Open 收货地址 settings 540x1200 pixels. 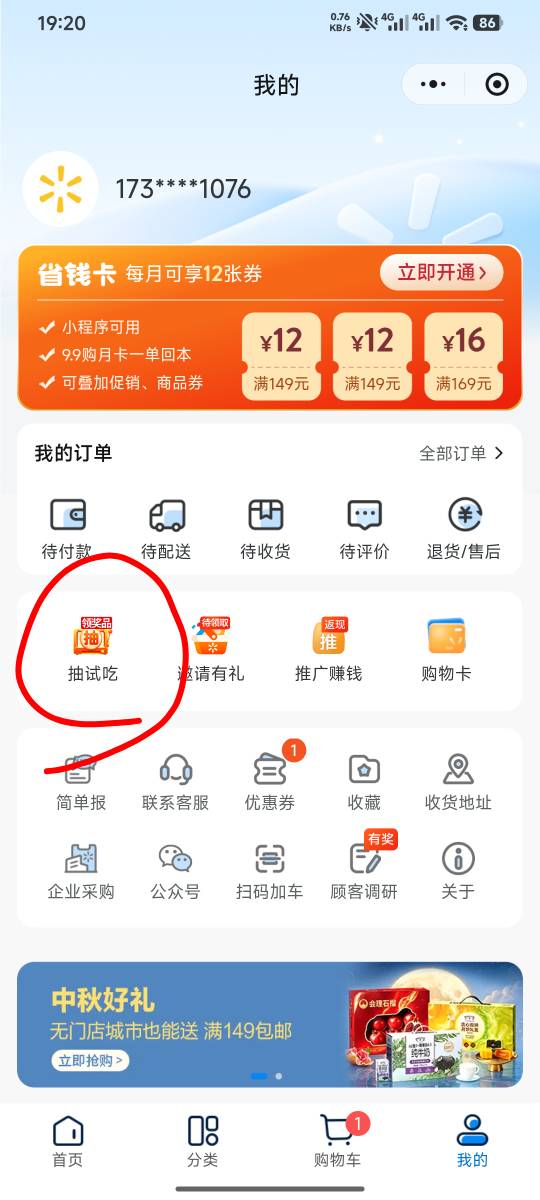coord(458,782)
